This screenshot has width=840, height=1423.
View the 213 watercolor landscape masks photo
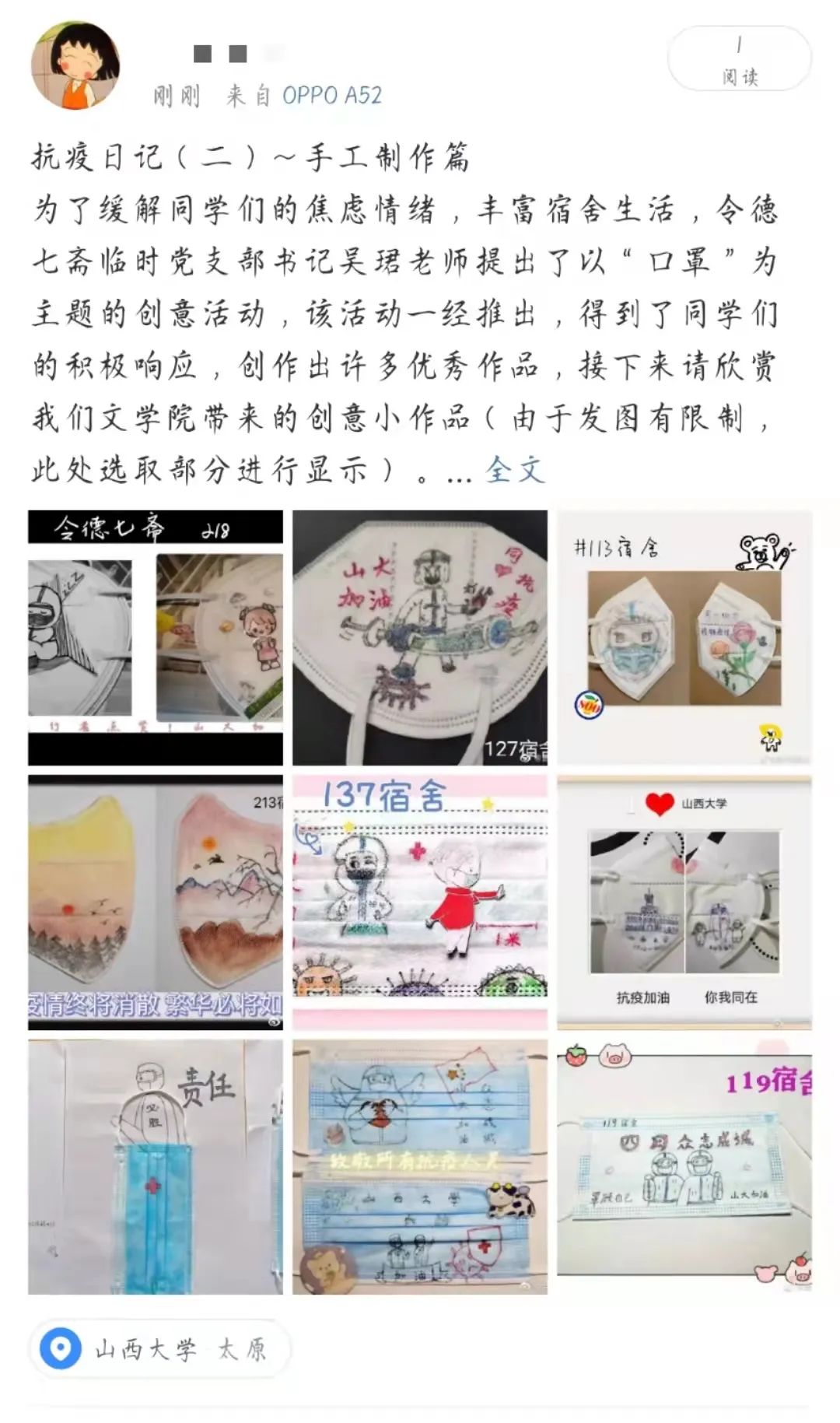click(156, 903)
